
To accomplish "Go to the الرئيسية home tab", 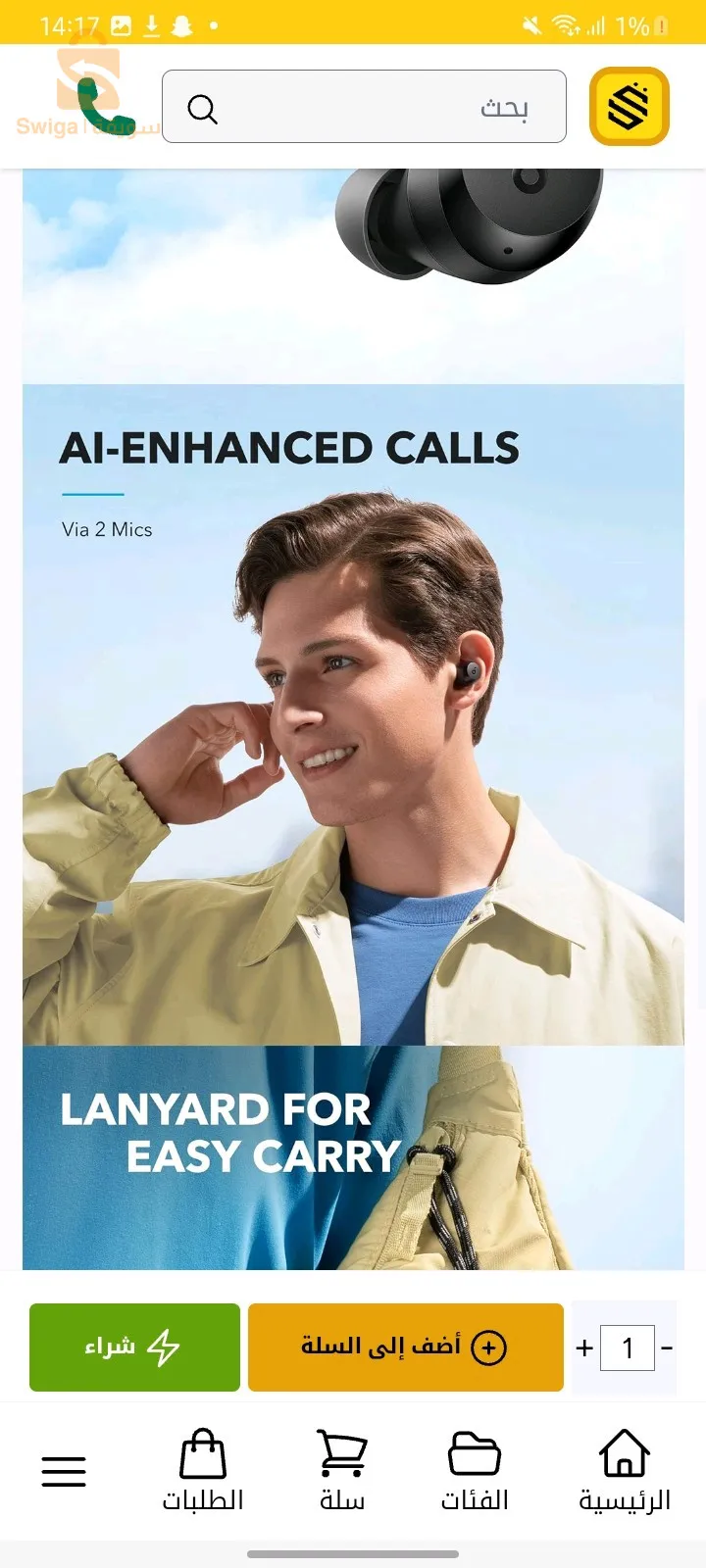I will (625, 1470).
